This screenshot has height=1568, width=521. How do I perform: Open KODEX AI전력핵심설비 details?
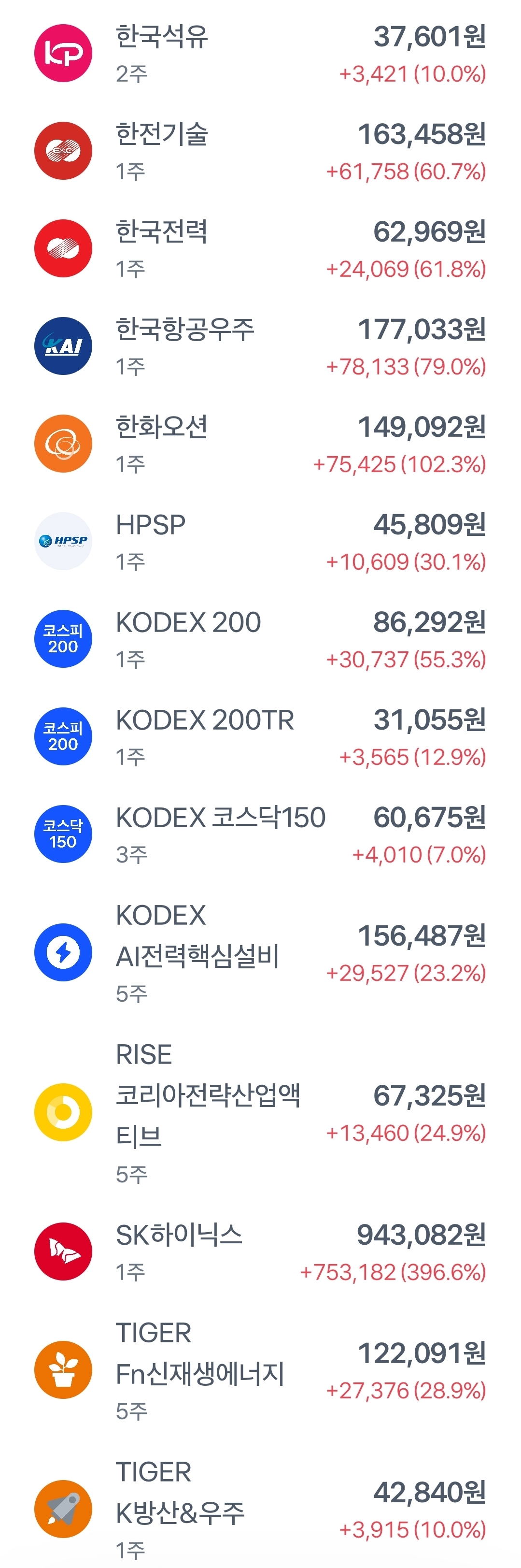[x=260, y=952]
